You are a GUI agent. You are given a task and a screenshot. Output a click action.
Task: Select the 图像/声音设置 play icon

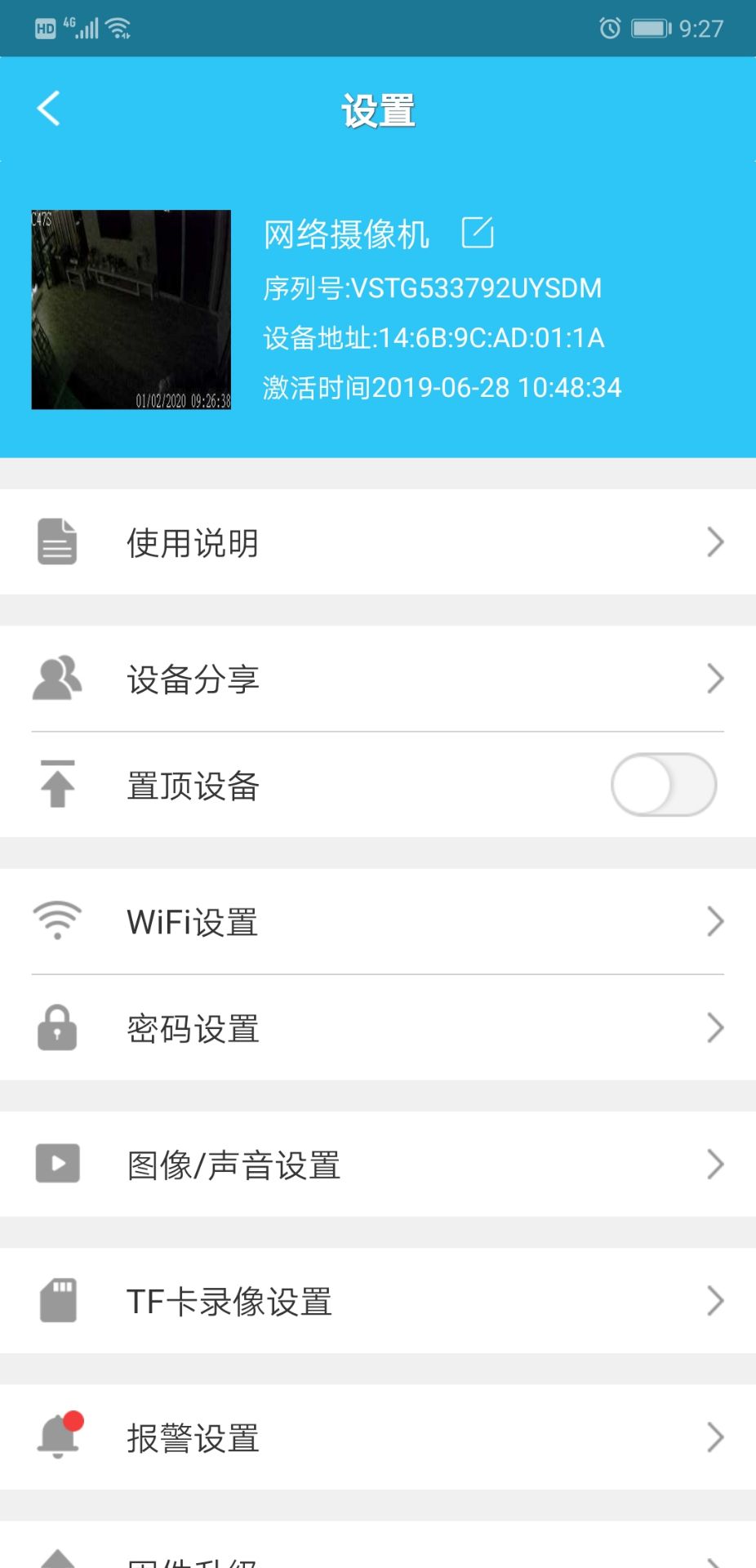(56, 1164)
